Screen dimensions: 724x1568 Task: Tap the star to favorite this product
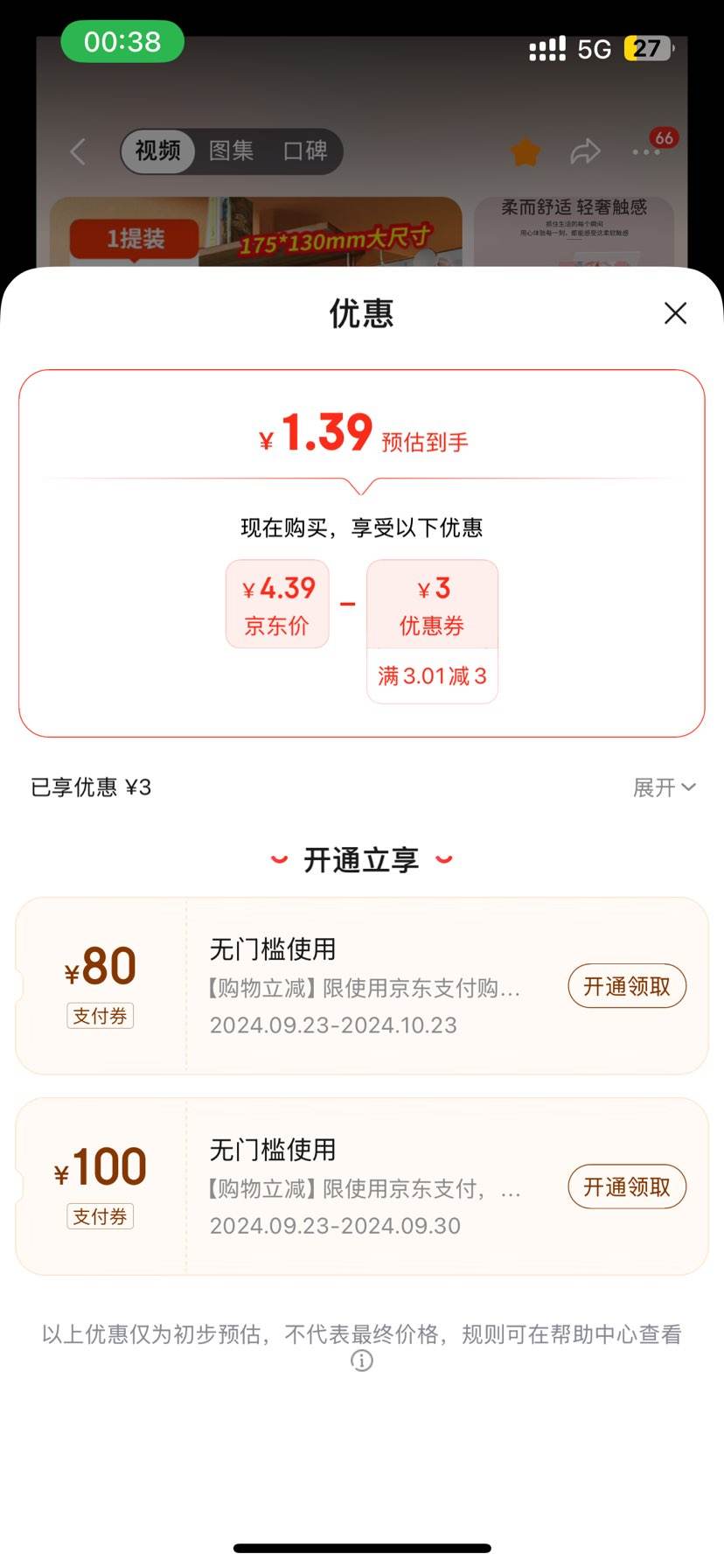(x=524, y=150)
